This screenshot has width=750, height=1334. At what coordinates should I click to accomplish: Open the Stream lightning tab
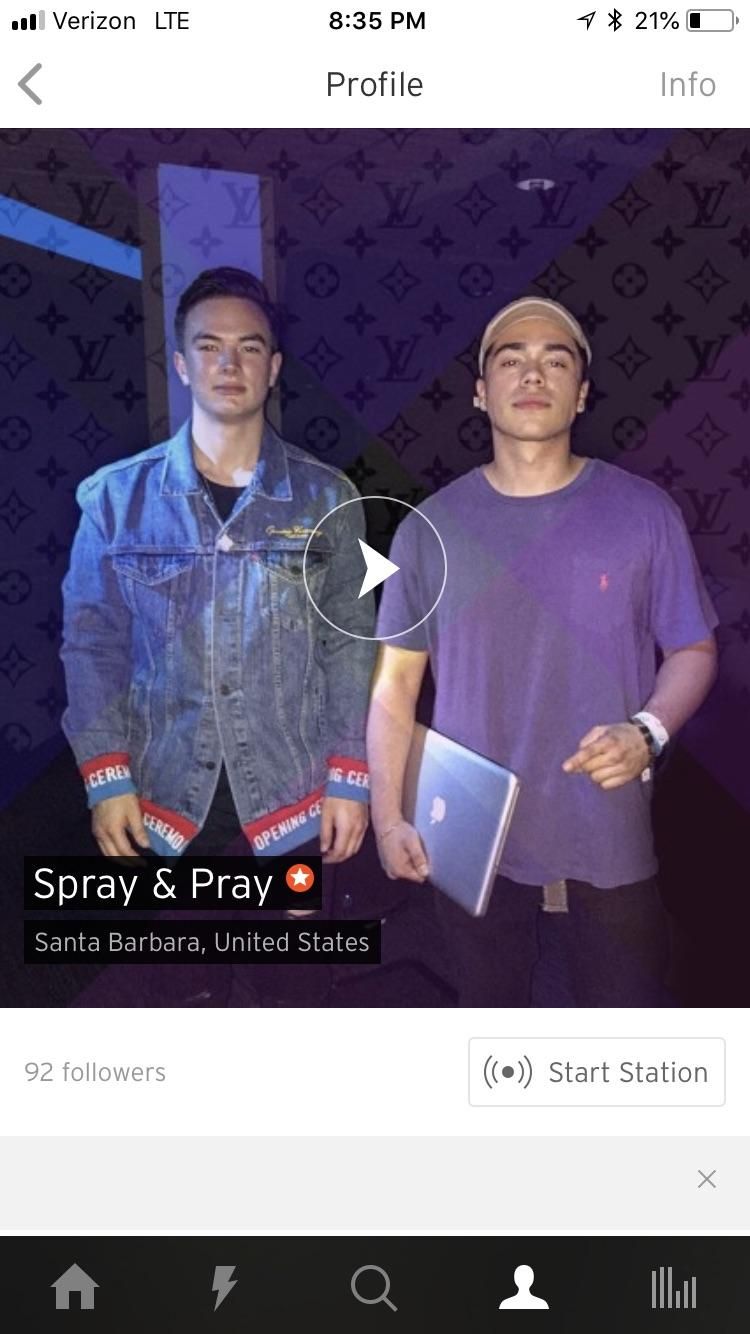[224, 1286]
